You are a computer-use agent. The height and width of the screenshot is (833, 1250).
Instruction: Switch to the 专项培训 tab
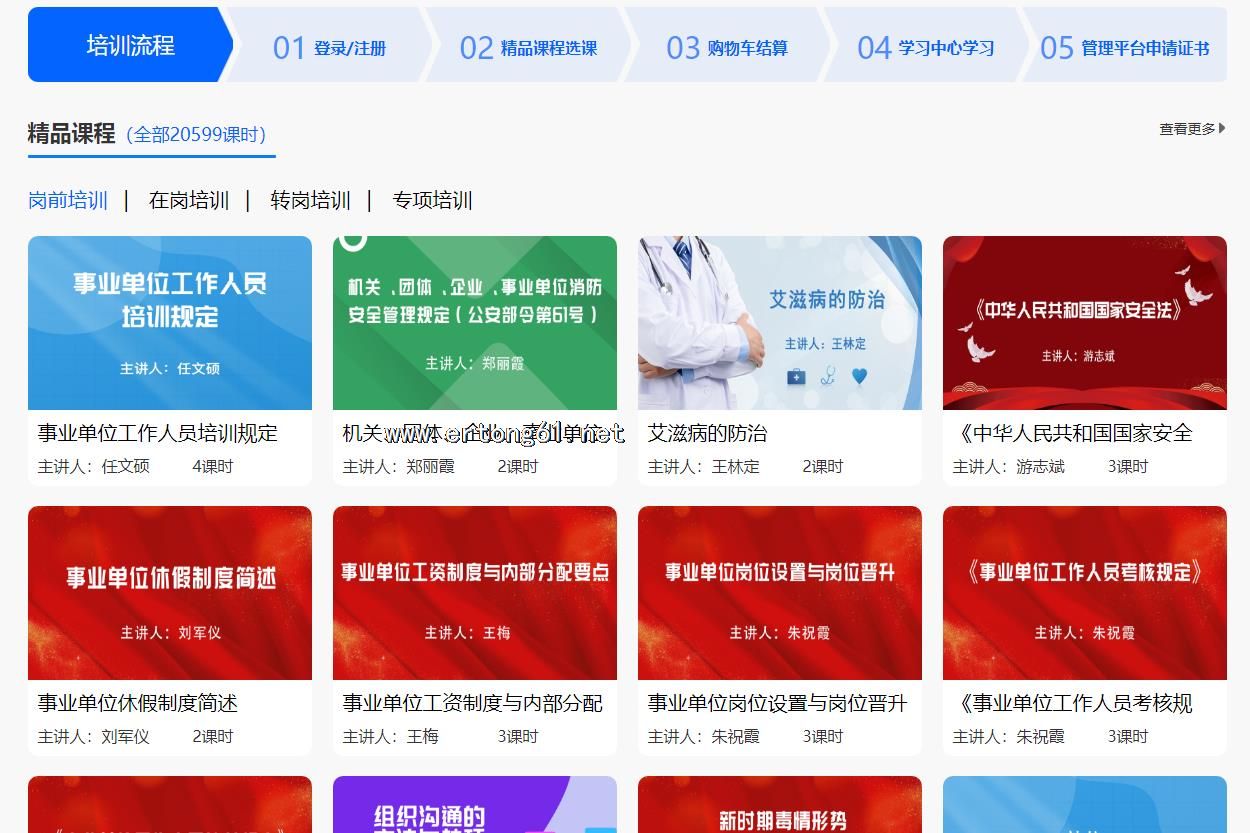pyautogui.click(x=432, y=200)
